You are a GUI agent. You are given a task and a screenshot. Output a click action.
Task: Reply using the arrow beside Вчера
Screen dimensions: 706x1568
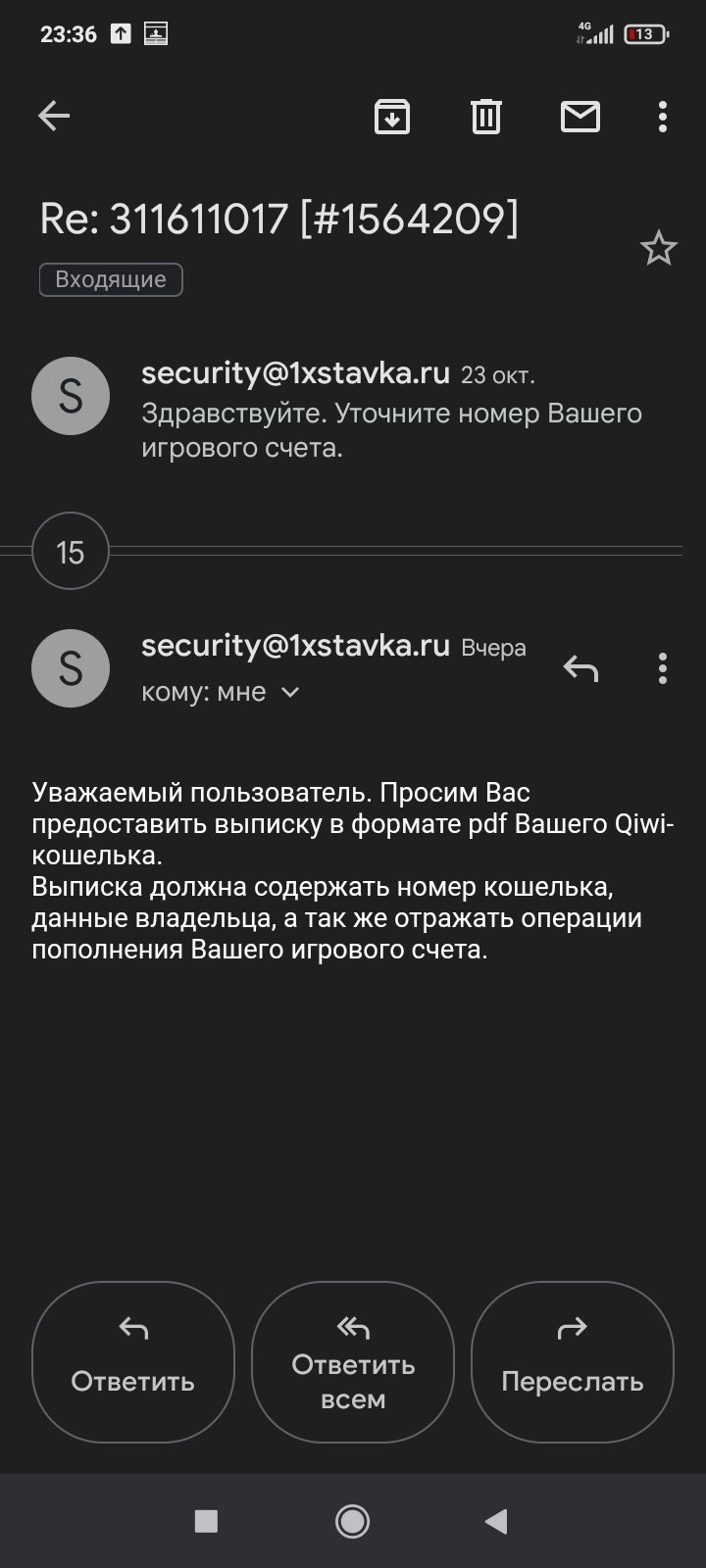coord(580,668)
